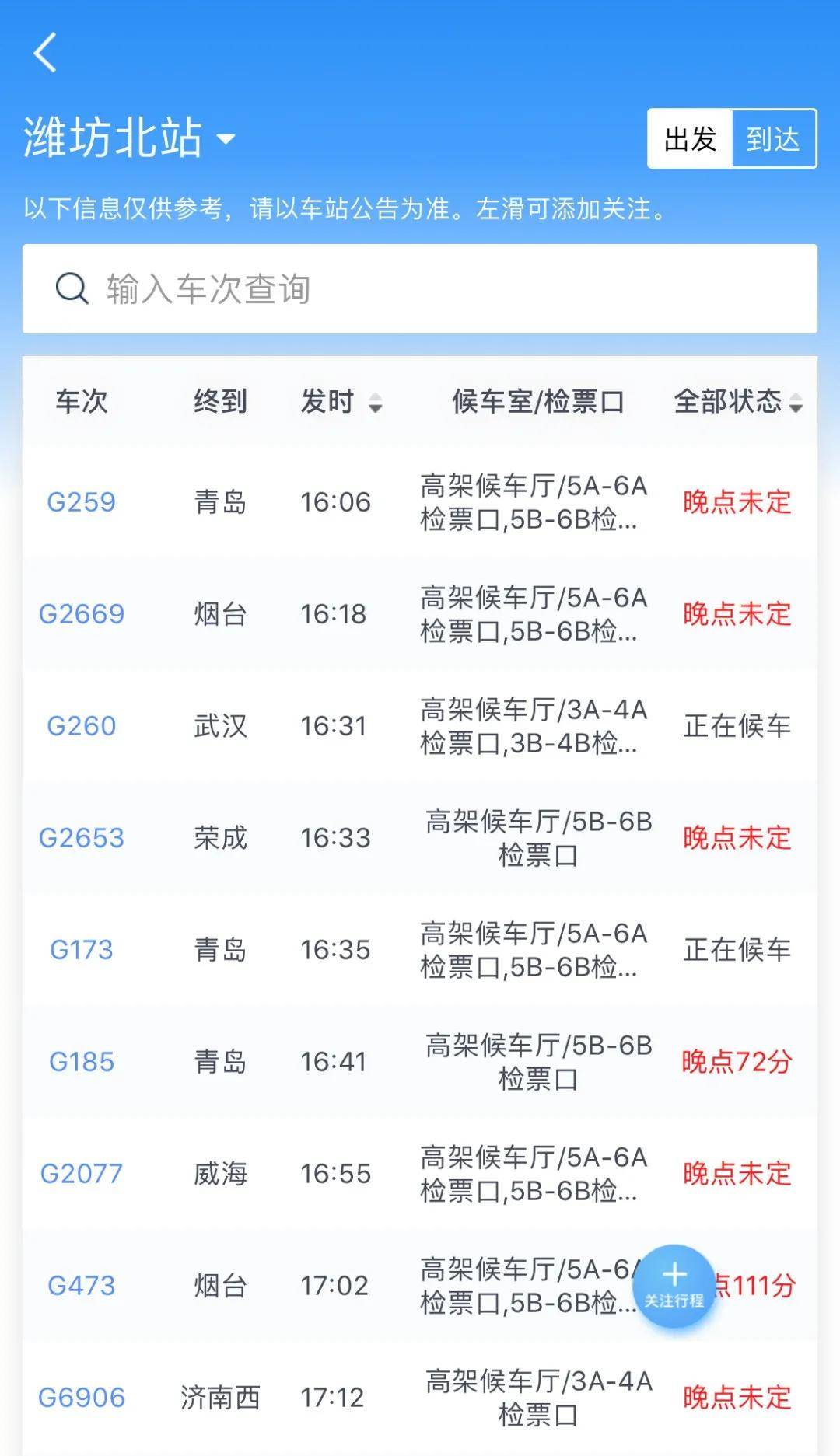View train G6906 to 济南西

pyautogui.click(x=82, y=1398)
